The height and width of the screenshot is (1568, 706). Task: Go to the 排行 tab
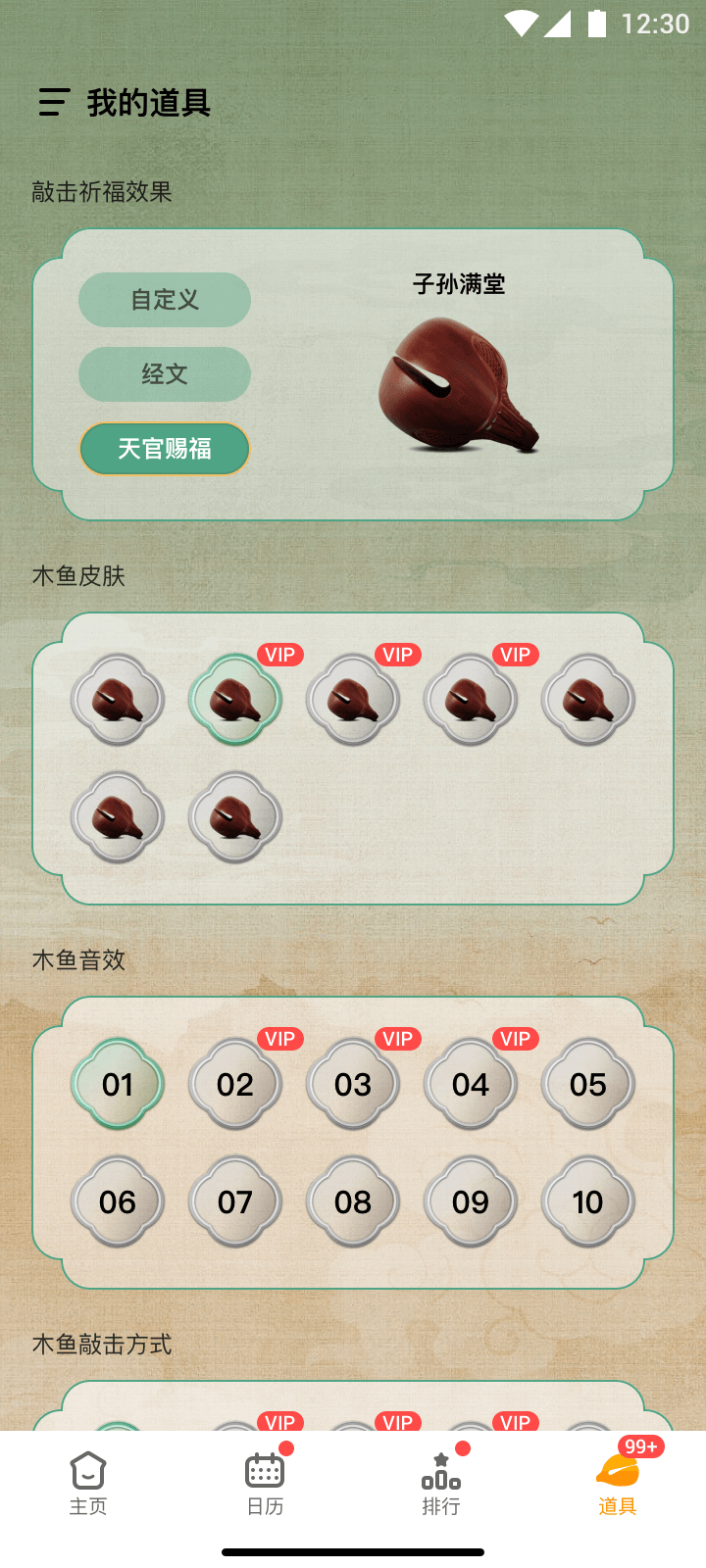click(441, 1484)
